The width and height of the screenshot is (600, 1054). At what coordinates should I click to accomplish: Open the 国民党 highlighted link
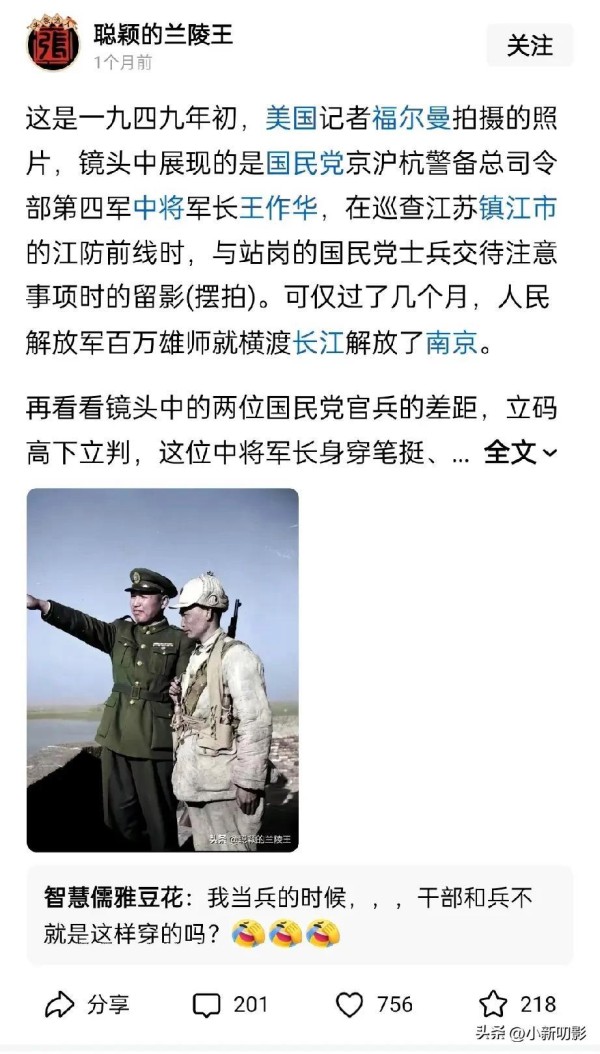304,164
